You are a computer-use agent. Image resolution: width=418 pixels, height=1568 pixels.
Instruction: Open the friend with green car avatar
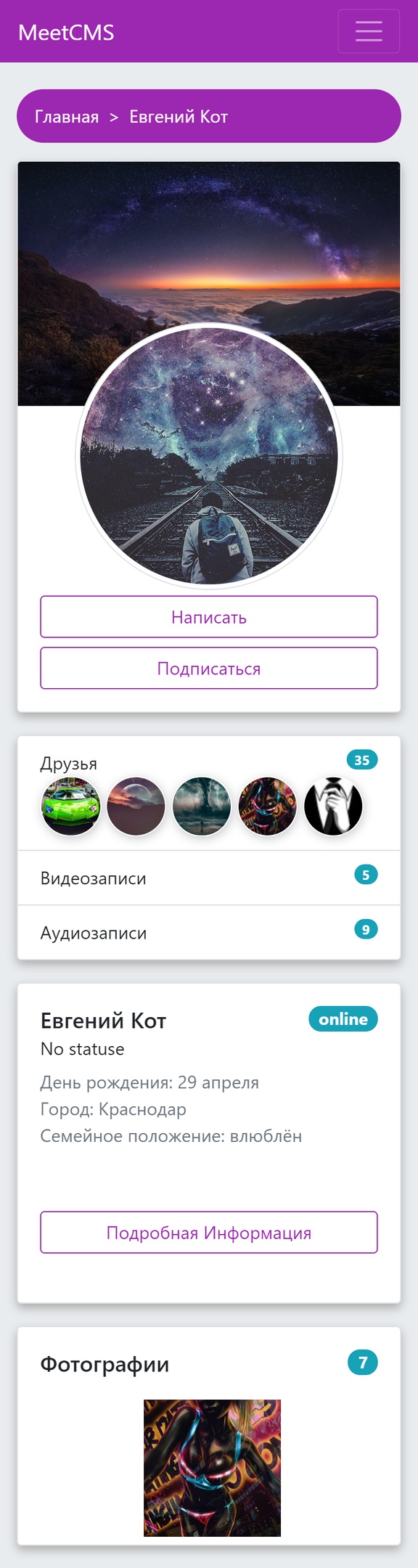pos(70,807)
